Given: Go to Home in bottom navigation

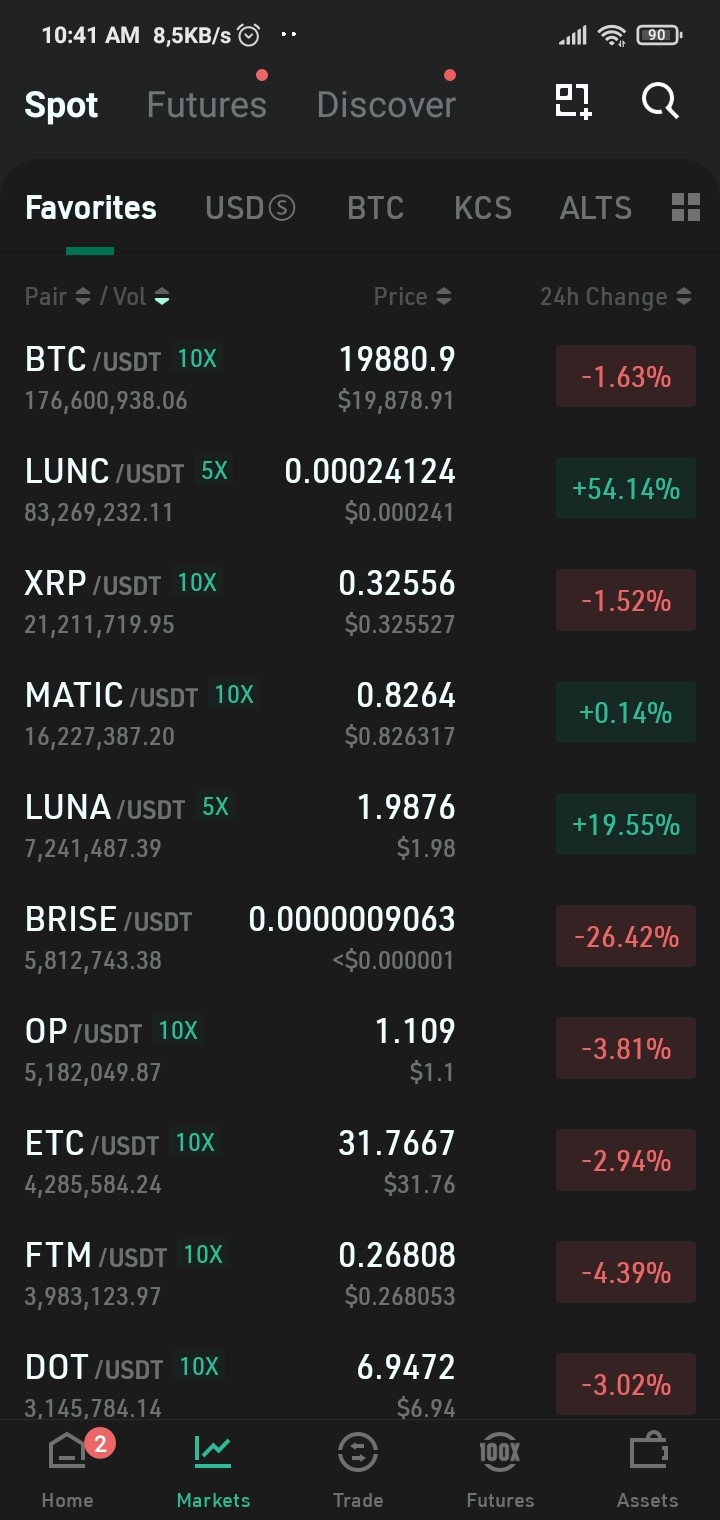Looking at the screenshot, I should [x=68, y=1470].
